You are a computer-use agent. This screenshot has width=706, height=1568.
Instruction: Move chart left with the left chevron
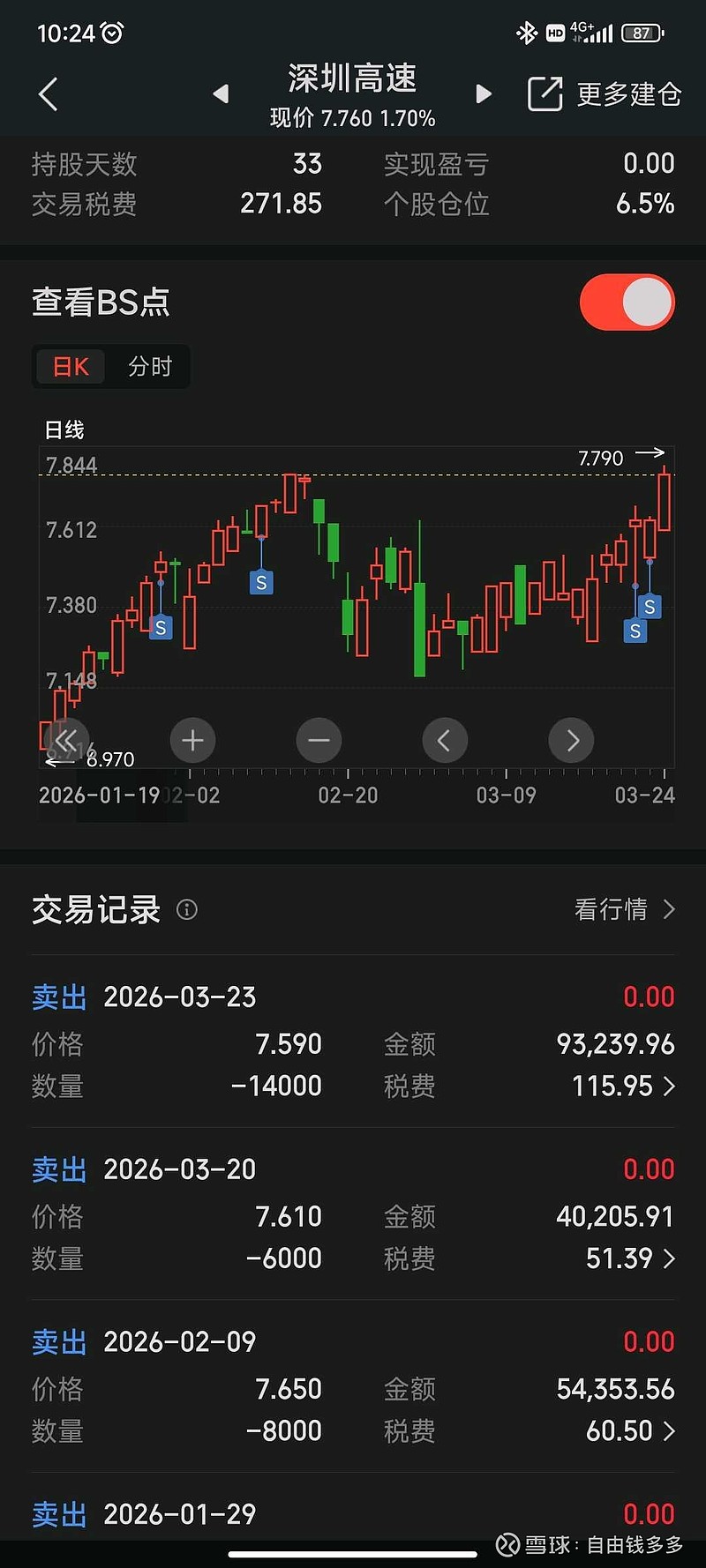coord(445,740)
